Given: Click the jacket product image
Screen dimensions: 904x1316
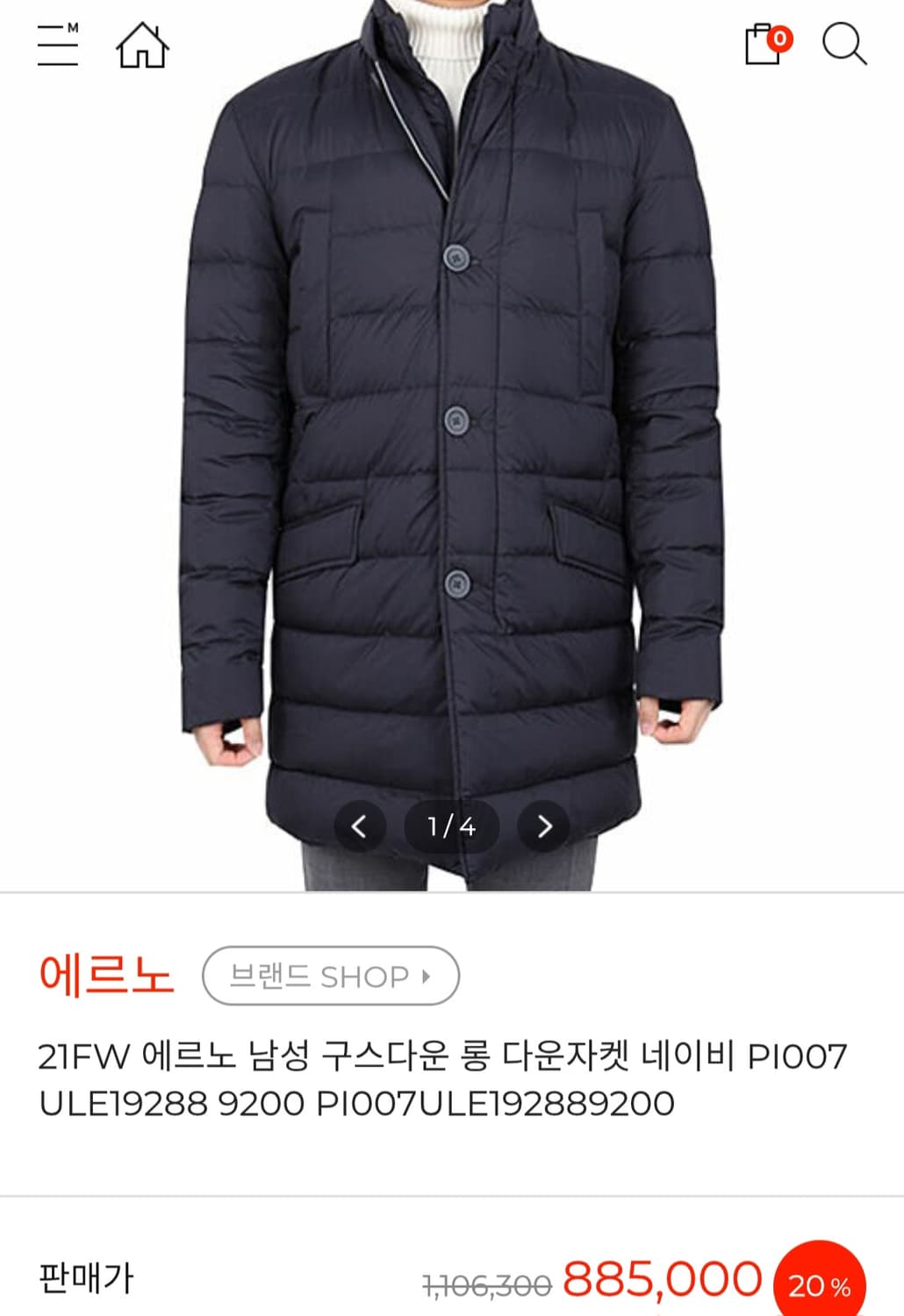Looking at the screenshot, I should coord(452,439).
